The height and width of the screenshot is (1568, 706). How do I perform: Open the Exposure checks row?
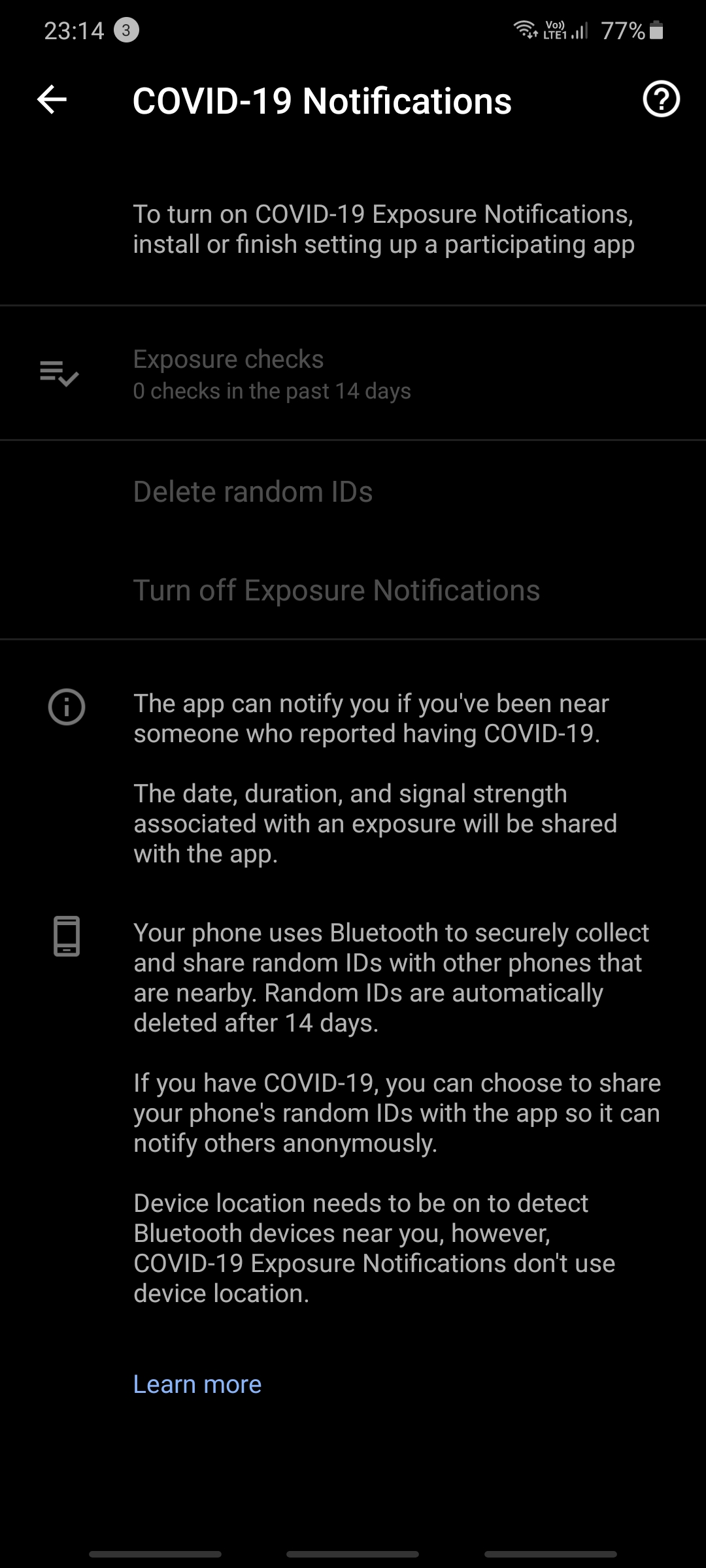353,374
